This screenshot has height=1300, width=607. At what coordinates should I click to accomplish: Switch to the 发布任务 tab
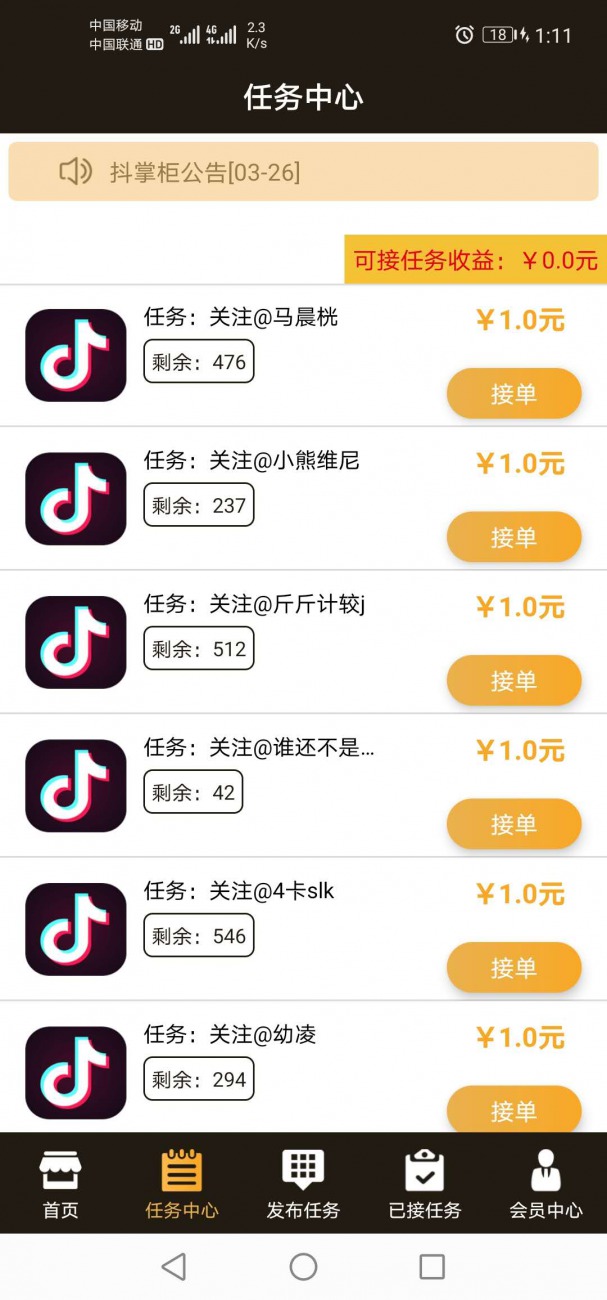pos(303,1184)
